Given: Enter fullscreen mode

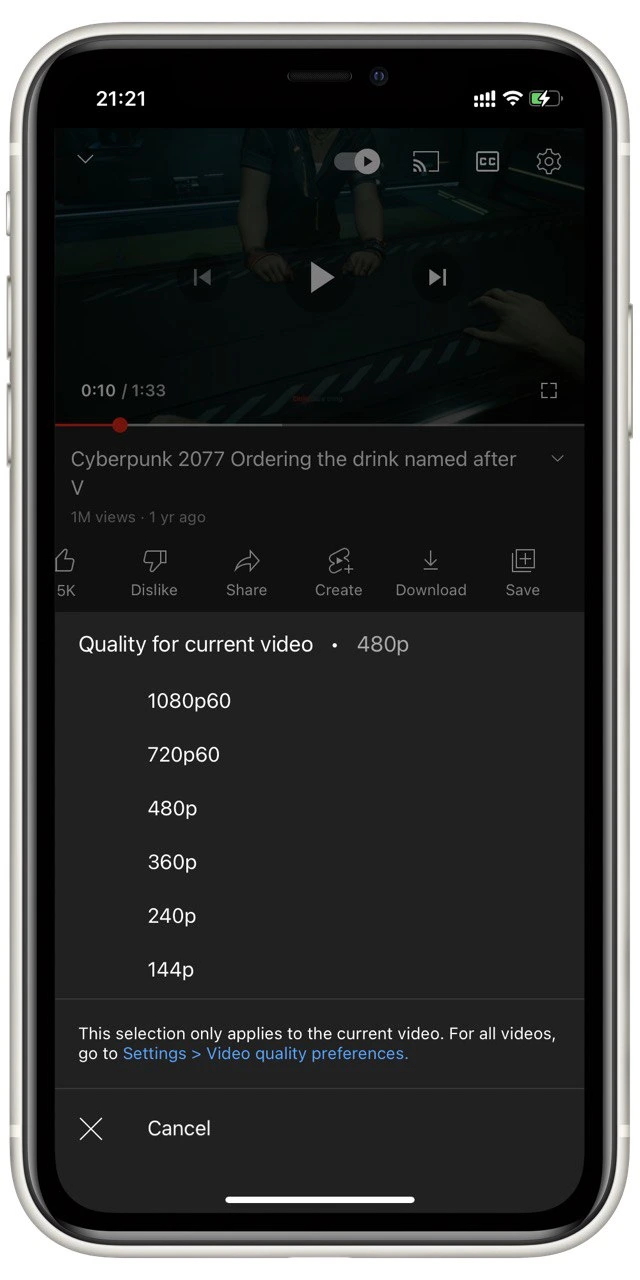Looking at the screenshot, I should pyautogui.click(x=548, y=390).
